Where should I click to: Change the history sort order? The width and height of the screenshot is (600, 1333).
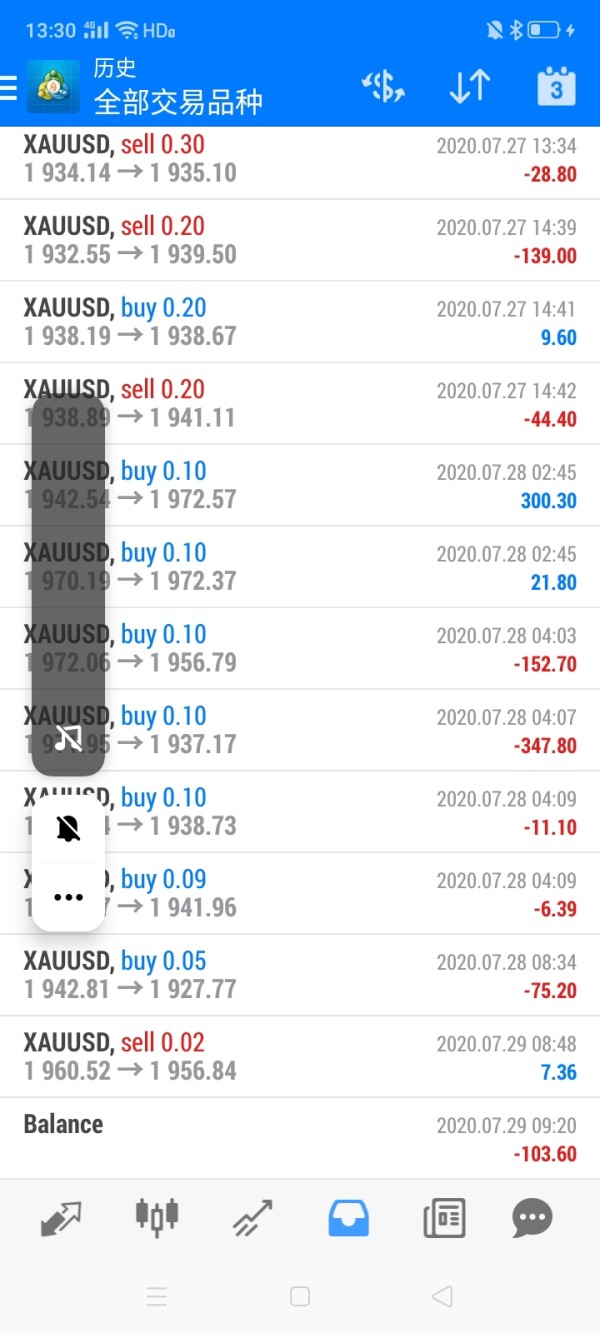tap(469, 88)
